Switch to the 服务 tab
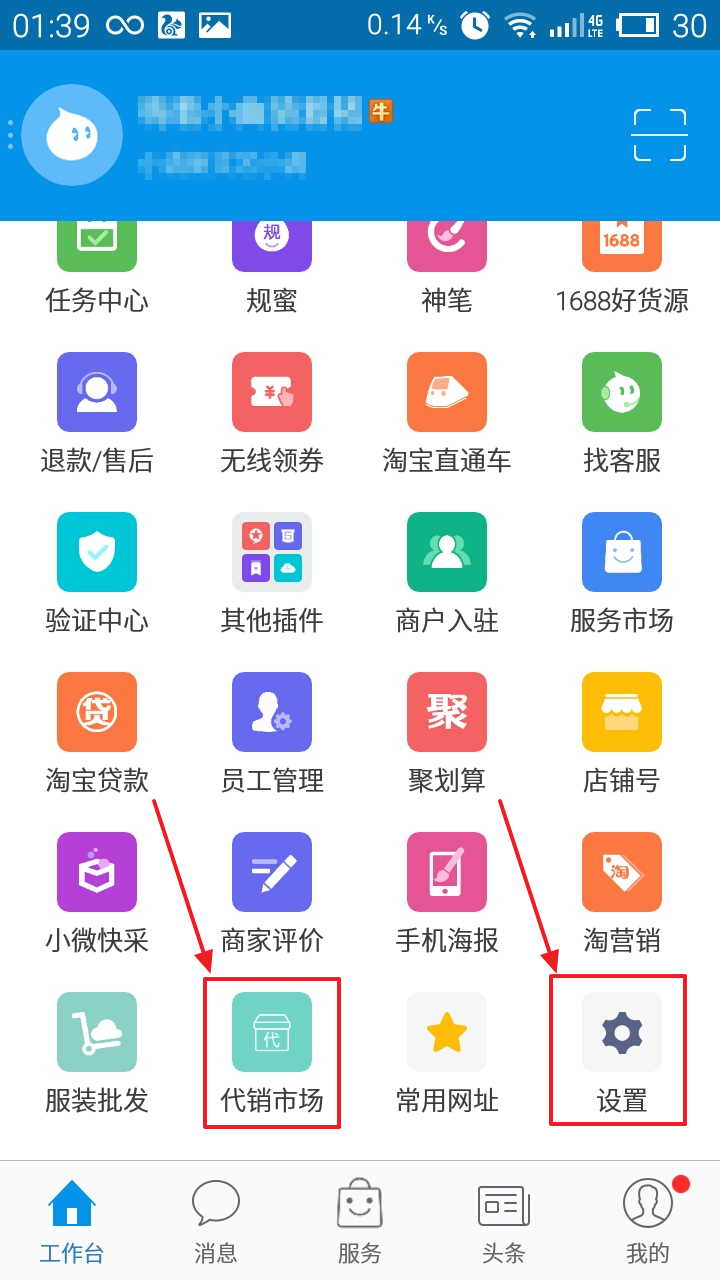The height and width of the screenshot is (1280, 720). pyautogui.click(x=360, y=1222)
